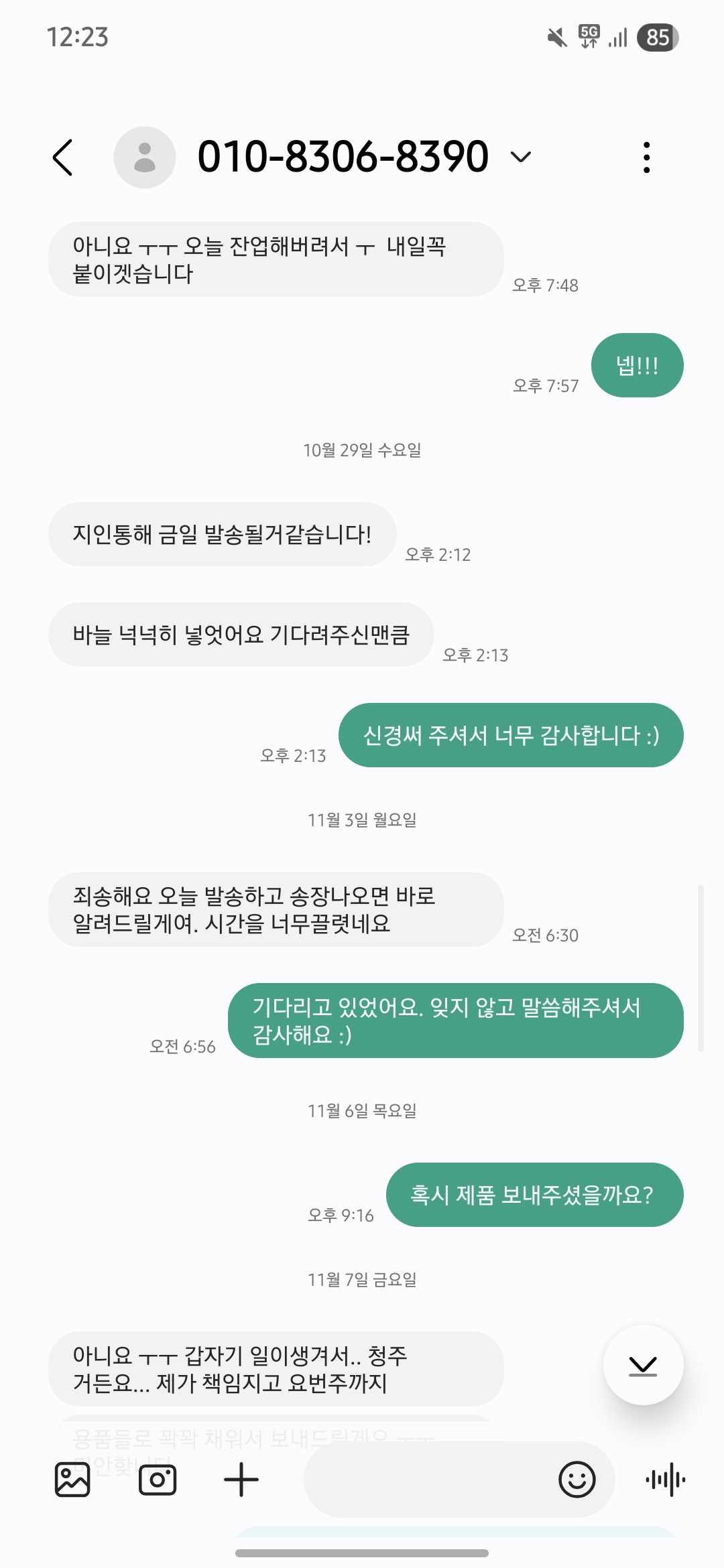Expand the dropdown chevron beside 010-8306-8390
The height and width of the screenshot is (1568, 724).
521,157
